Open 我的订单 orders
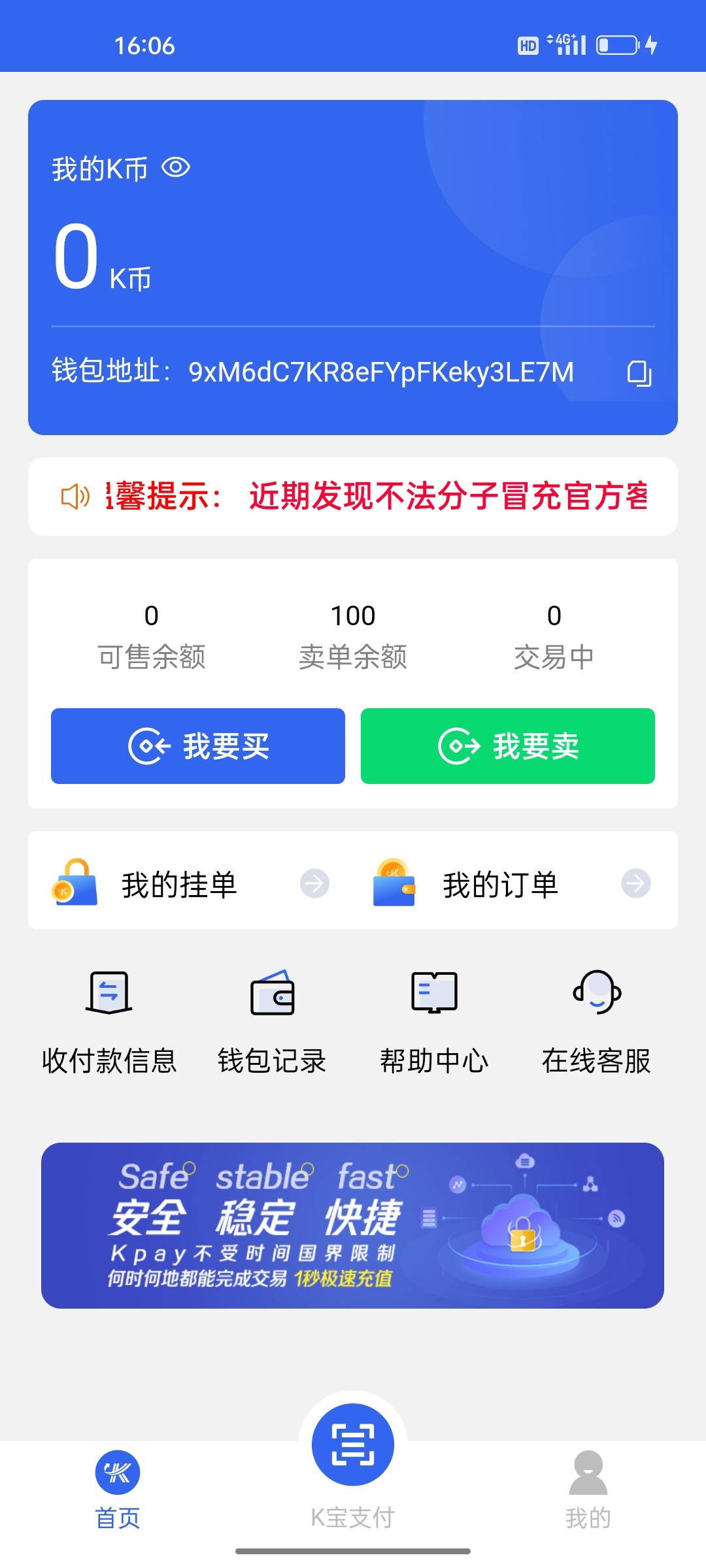 click(x=512, y=884)
